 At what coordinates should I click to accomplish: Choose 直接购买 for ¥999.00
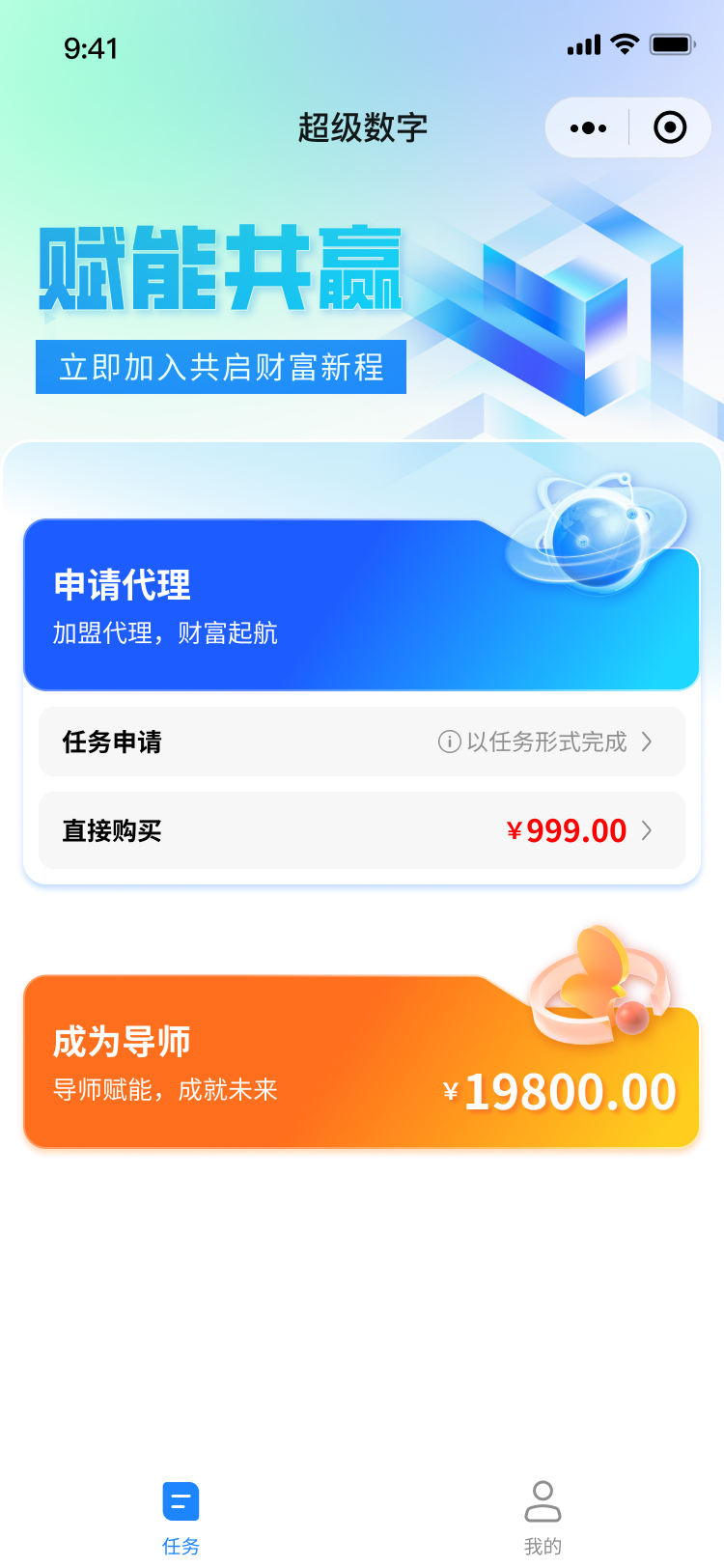[361, 830]
